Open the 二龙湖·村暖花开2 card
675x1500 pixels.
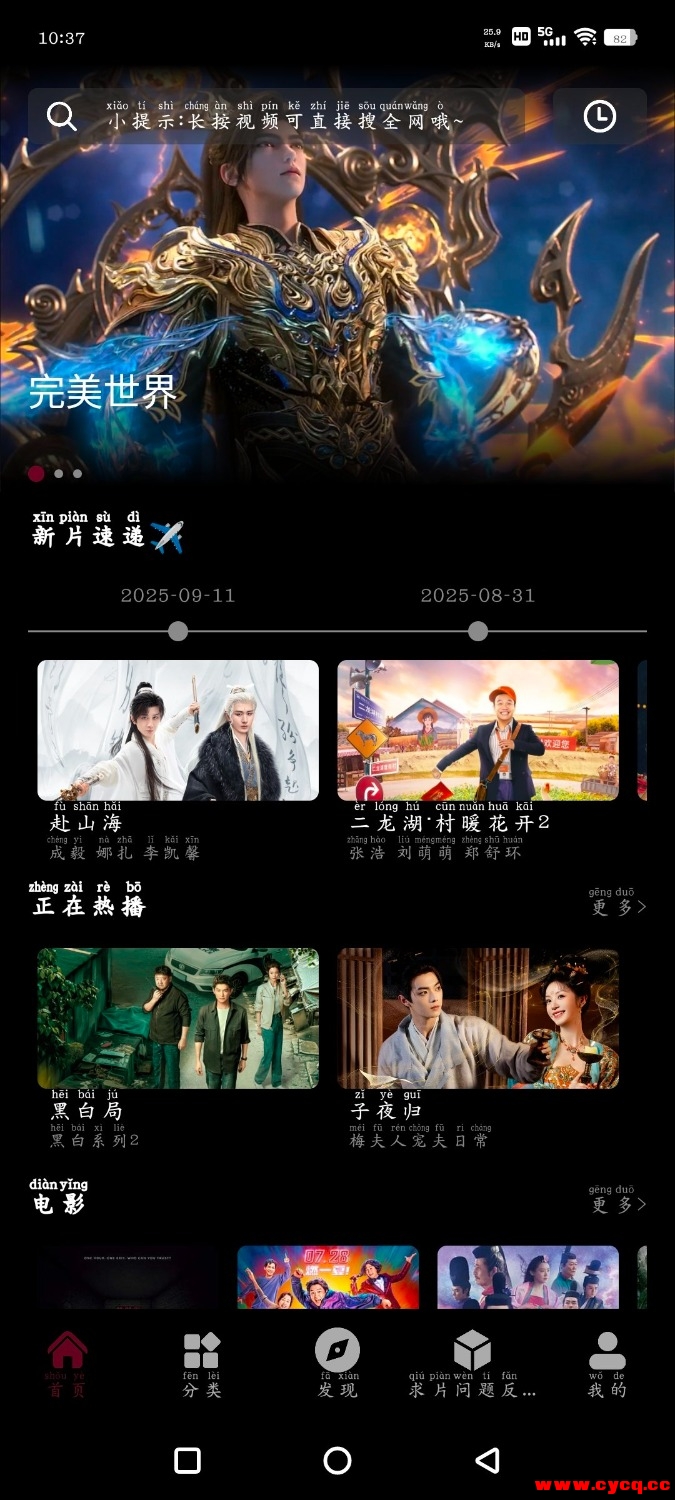478,730
